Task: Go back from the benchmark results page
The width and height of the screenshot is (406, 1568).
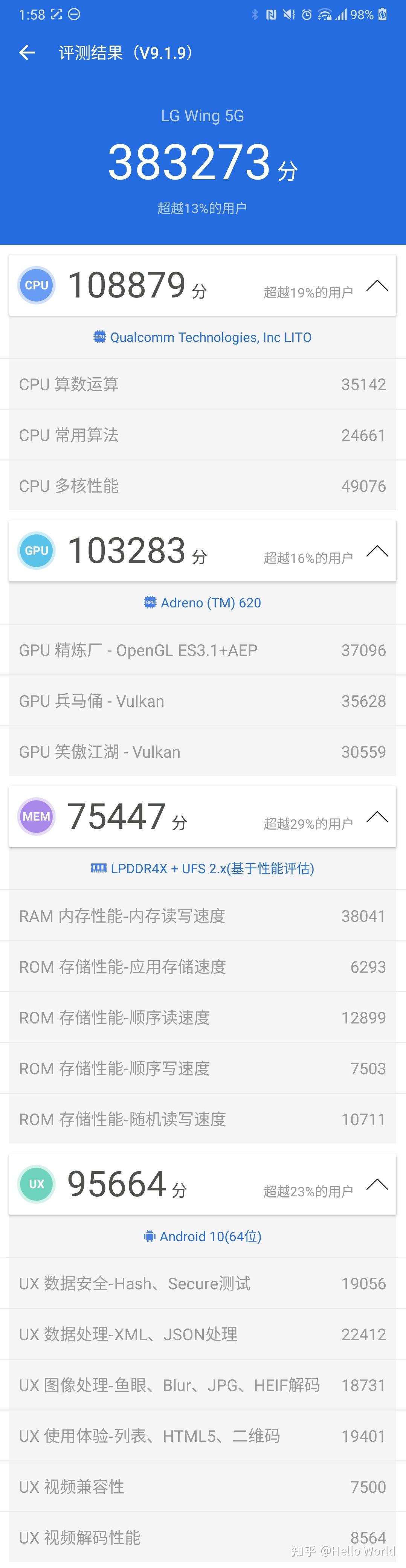Action: tap(27, 53)
